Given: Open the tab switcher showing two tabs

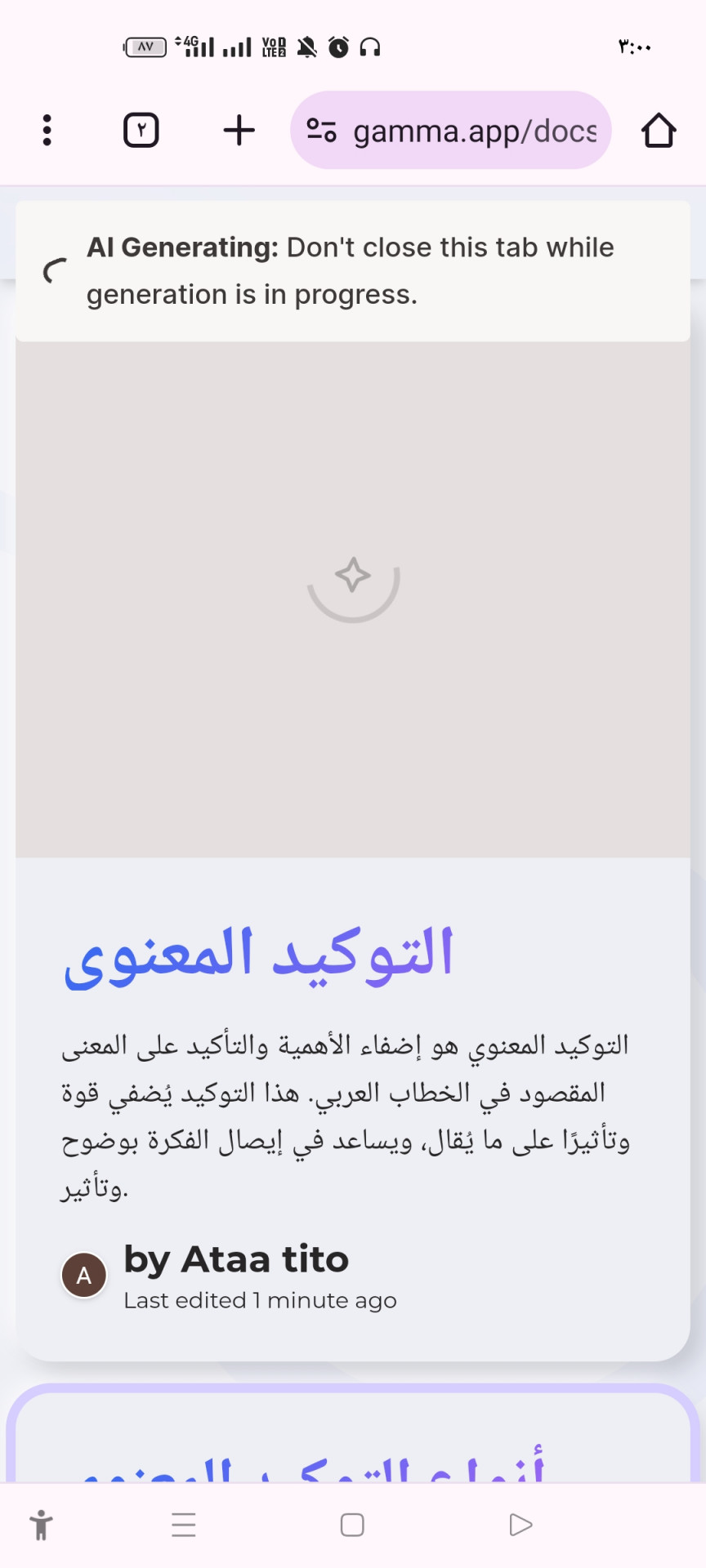Looking at the screenshot, I should pyautogui.click(x=141, y=131).
